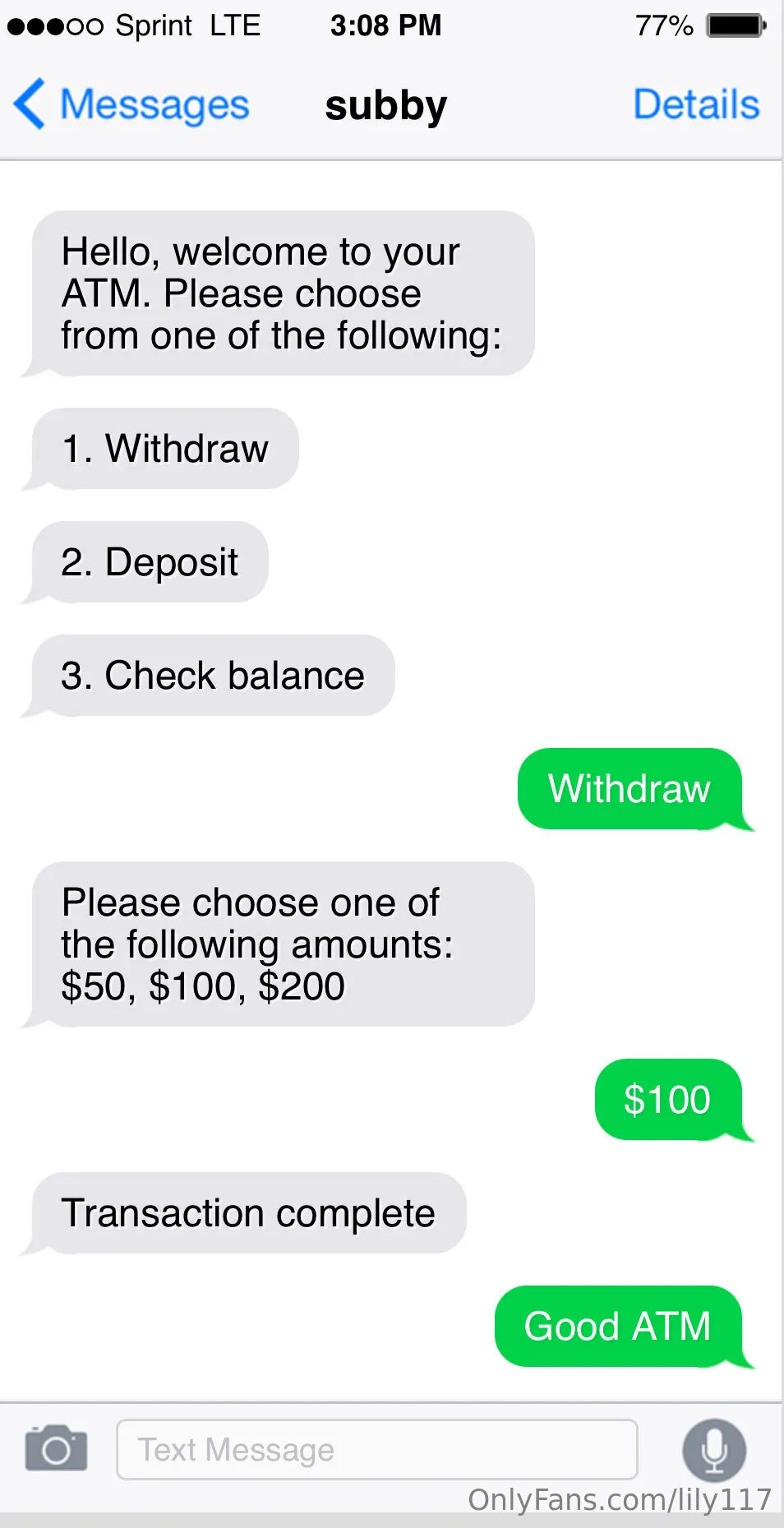Go back to Messages list
784x1528 pixels.
(x=131, y=104)
